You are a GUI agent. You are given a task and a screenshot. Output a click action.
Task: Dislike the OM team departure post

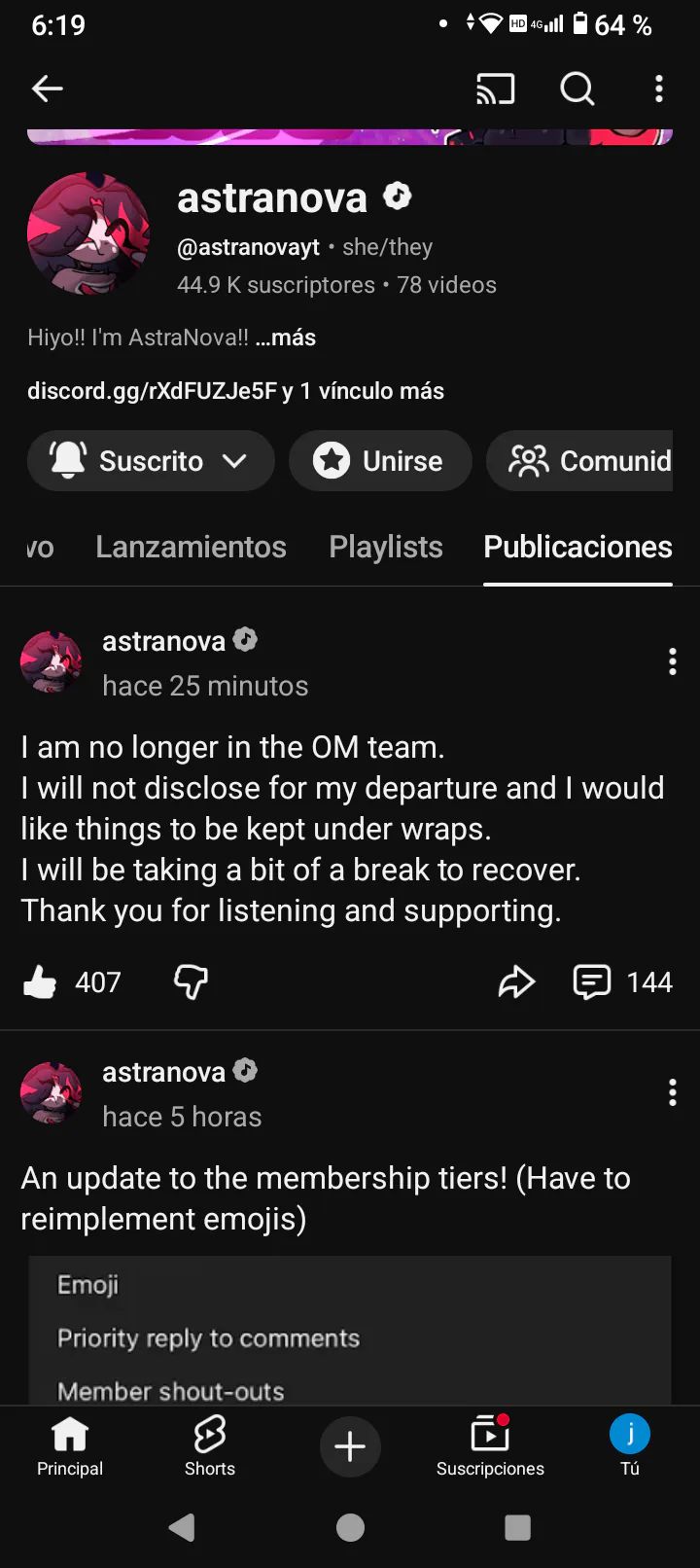coord(191,982)
